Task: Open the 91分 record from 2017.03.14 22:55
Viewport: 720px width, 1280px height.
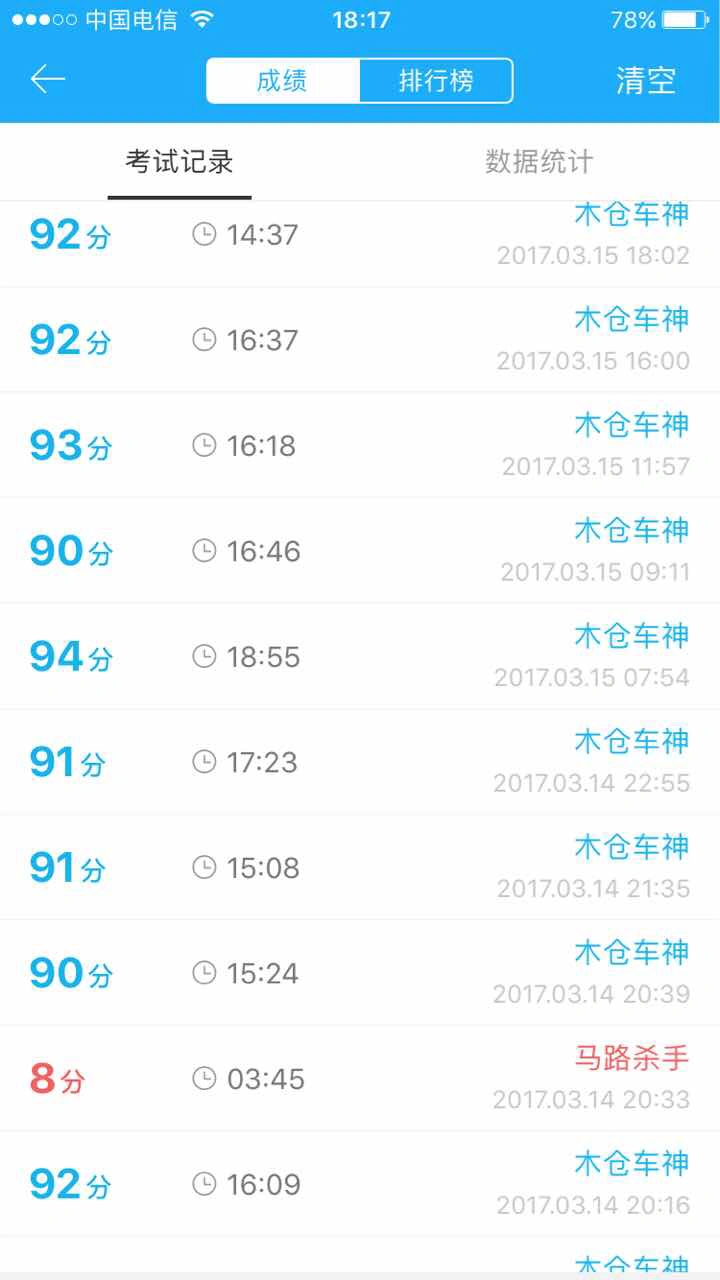Action: click(360, 762)
